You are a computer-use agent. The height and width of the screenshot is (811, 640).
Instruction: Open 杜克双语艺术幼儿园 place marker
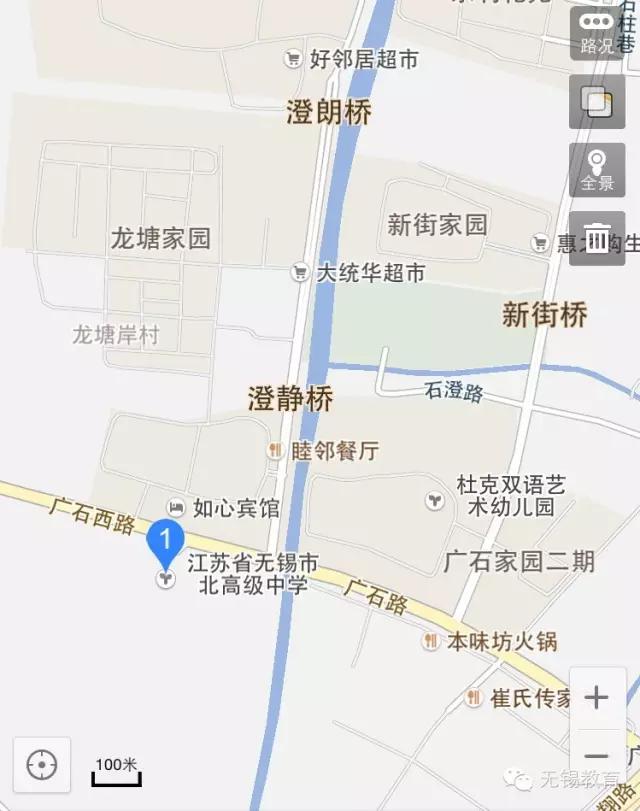pyautogui.click(x=434, y=497)
